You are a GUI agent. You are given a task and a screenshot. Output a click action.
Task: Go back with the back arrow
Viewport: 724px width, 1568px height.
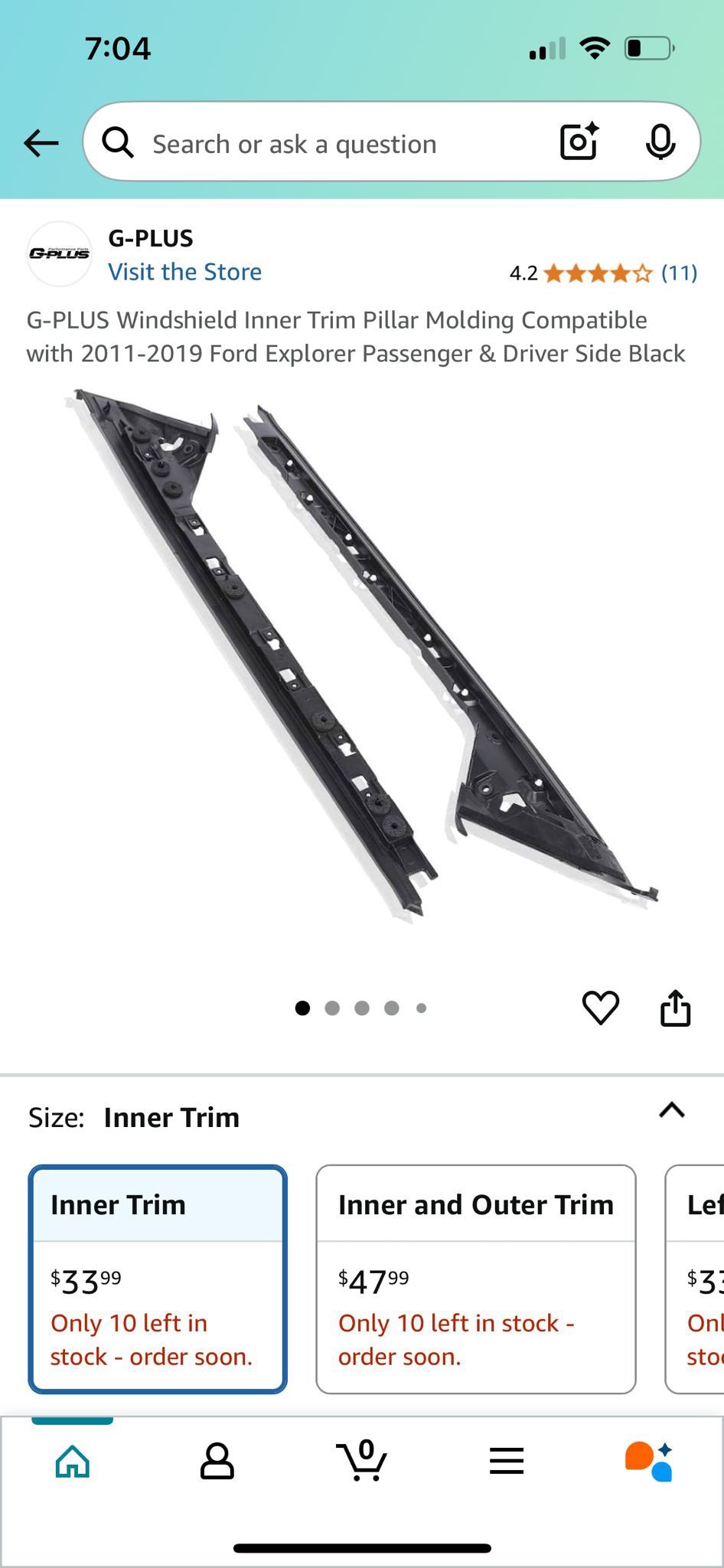[41, 142]
